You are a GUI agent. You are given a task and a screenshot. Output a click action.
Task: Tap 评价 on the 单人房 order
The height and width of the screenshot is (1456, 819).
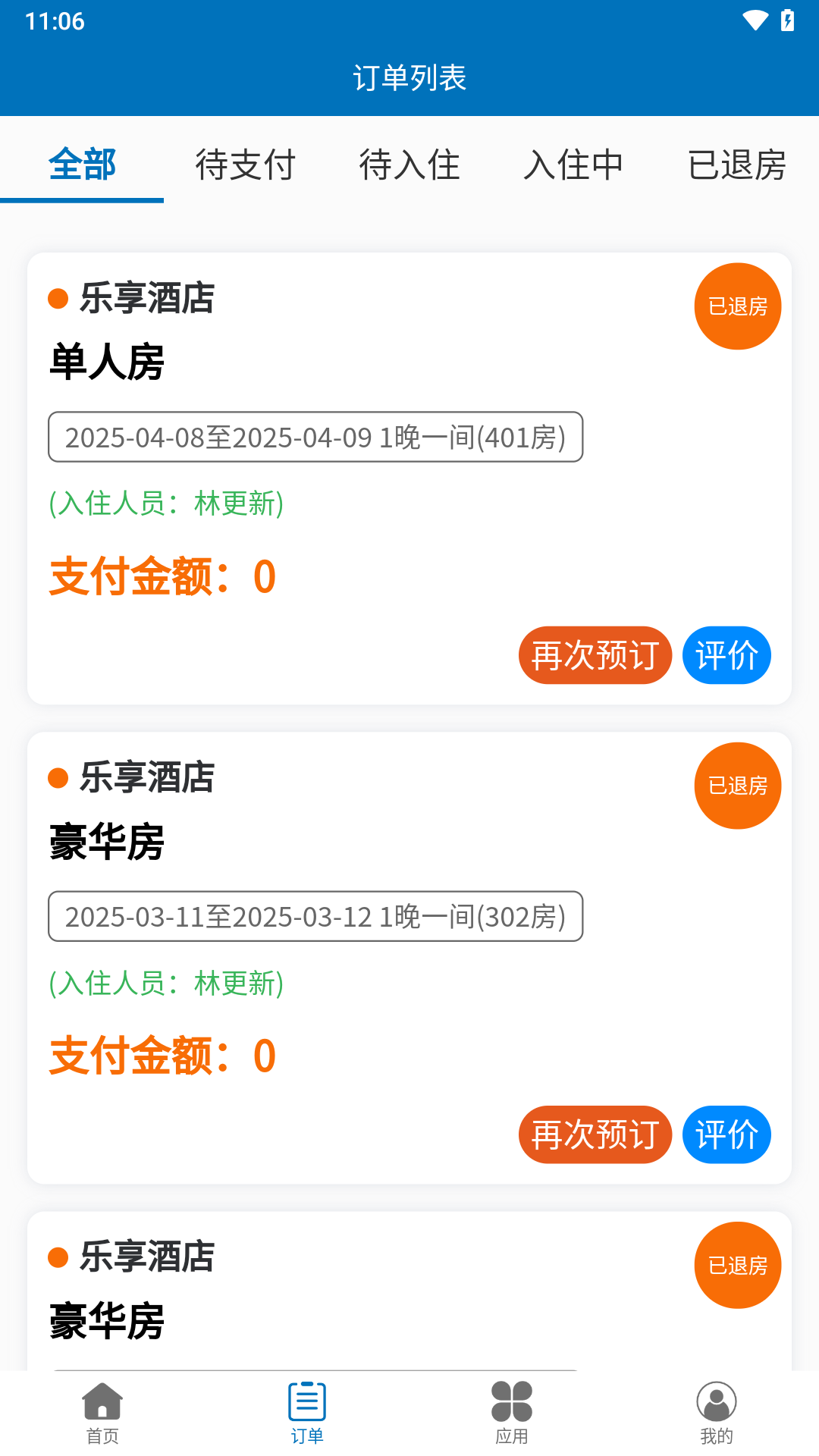click(x=726, y=655)
